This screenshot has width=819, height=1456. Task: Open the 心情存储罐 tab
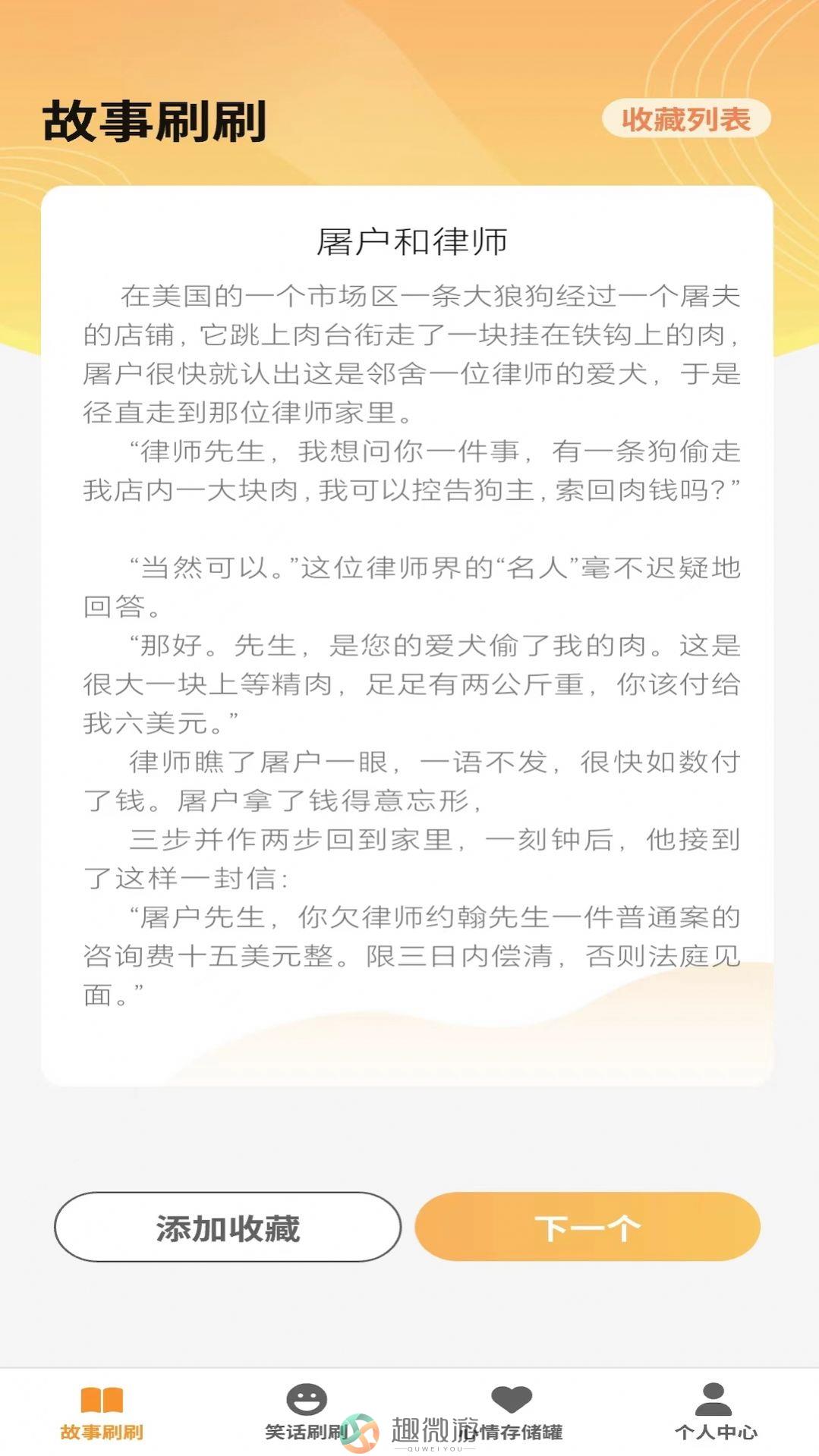512,1414
